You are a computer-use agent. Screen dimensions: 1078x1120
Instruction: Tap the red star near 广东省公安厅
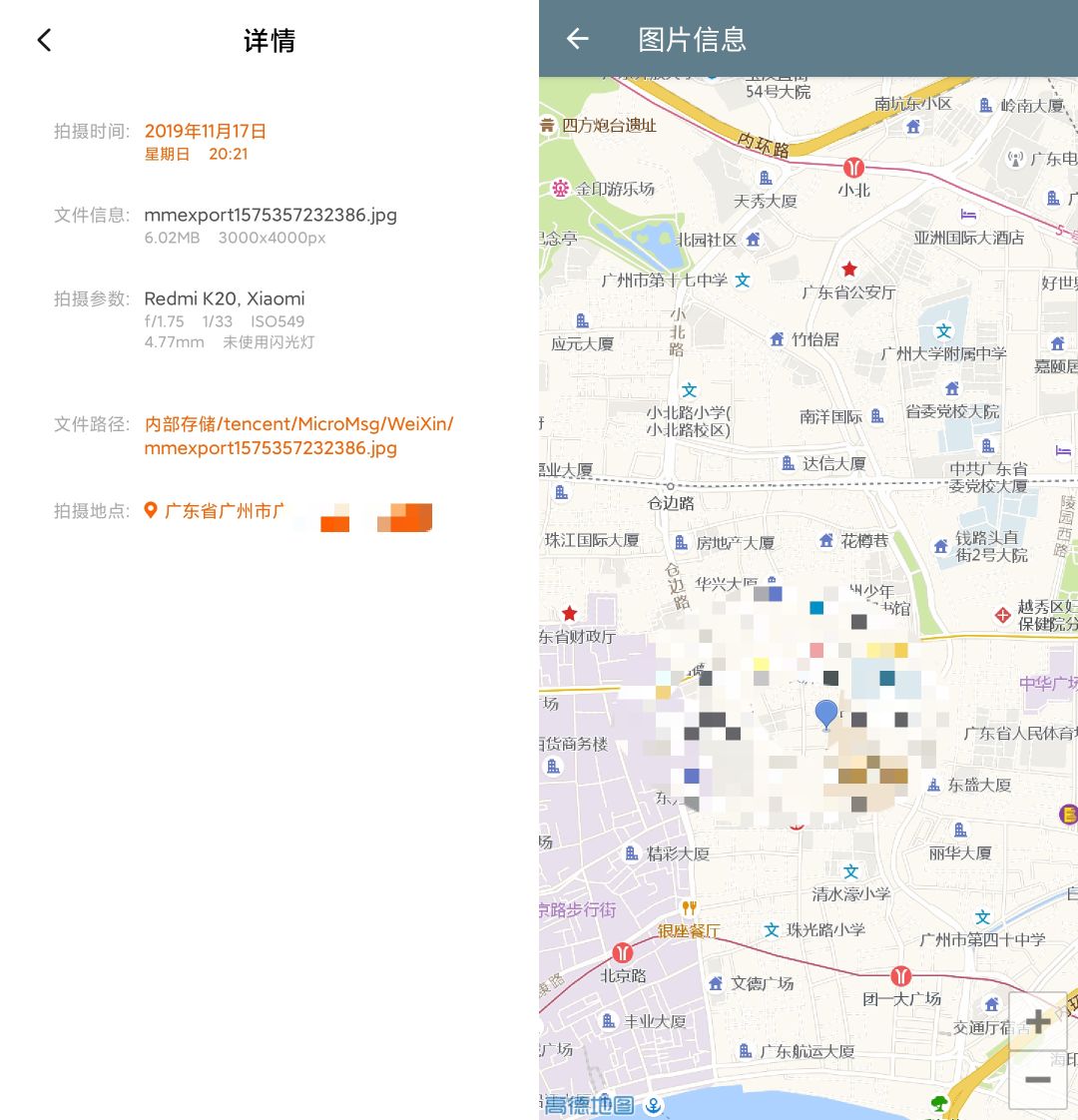tap(849, 268)
